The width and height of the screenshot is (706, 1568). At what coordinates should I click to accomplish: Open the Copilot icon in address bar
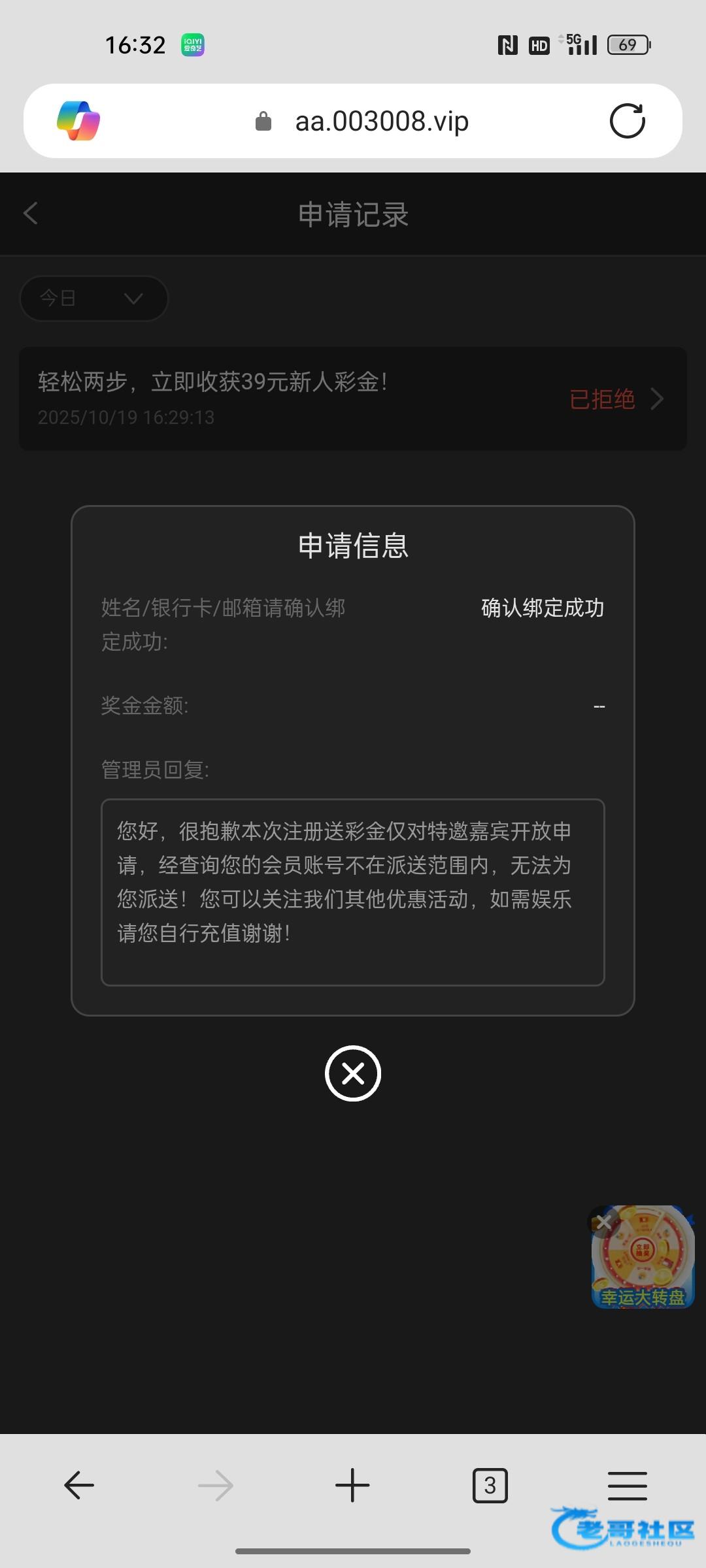78,121
